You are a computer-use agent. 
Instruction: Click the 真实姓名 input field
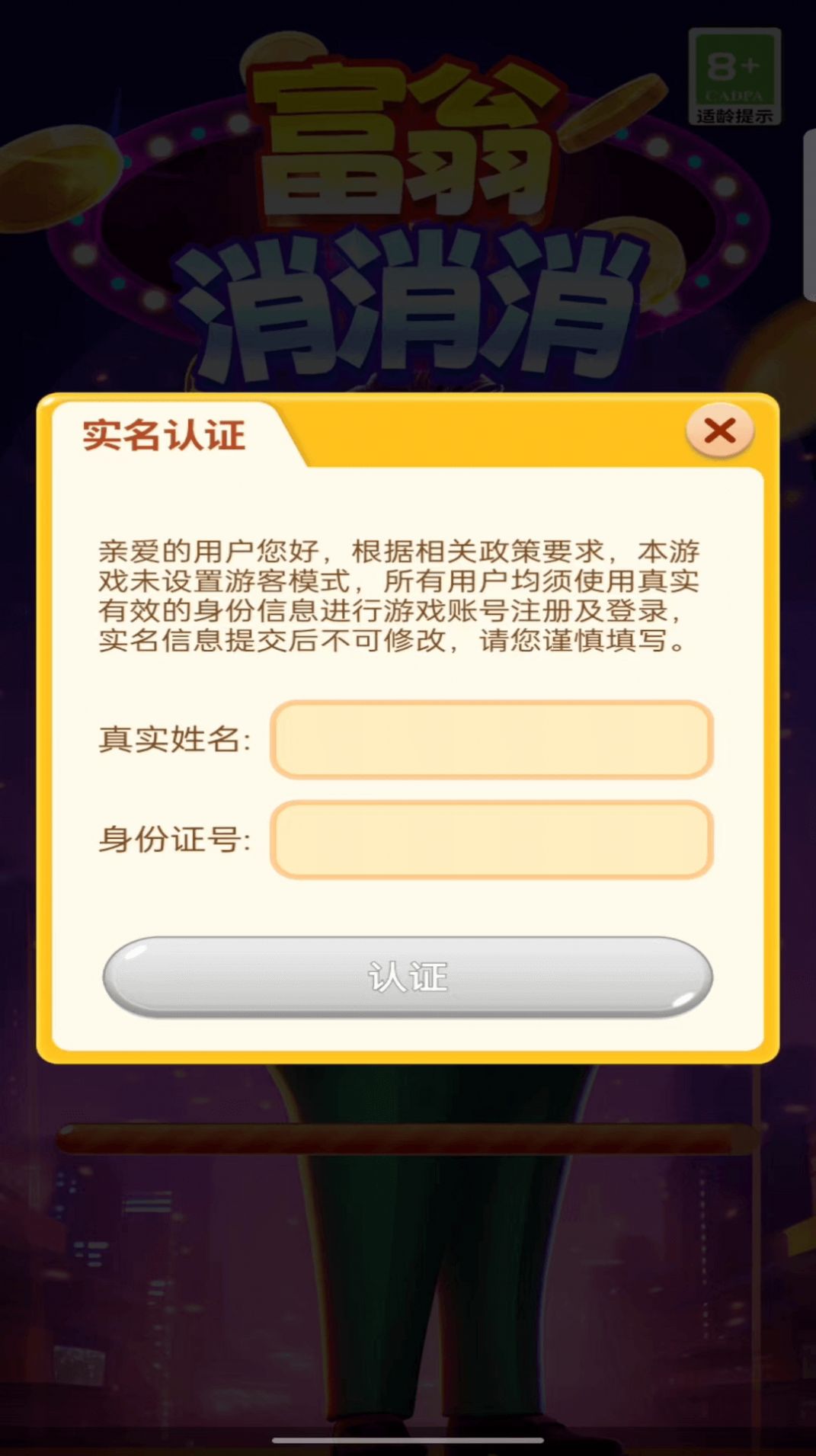(490, 740)
